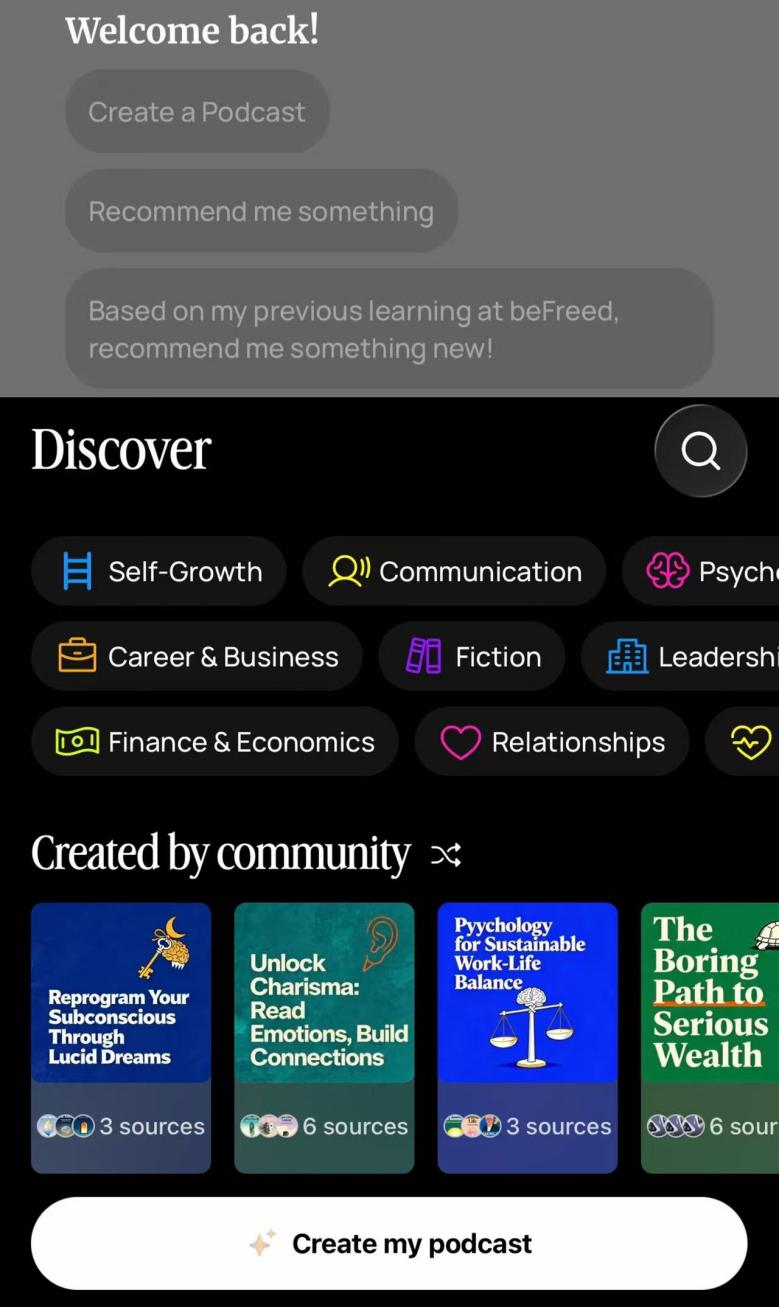Tap the previous learning recommendation prompt
Image resolution: width=779 pixels, height=1307 pixels.
coord(389,329)
